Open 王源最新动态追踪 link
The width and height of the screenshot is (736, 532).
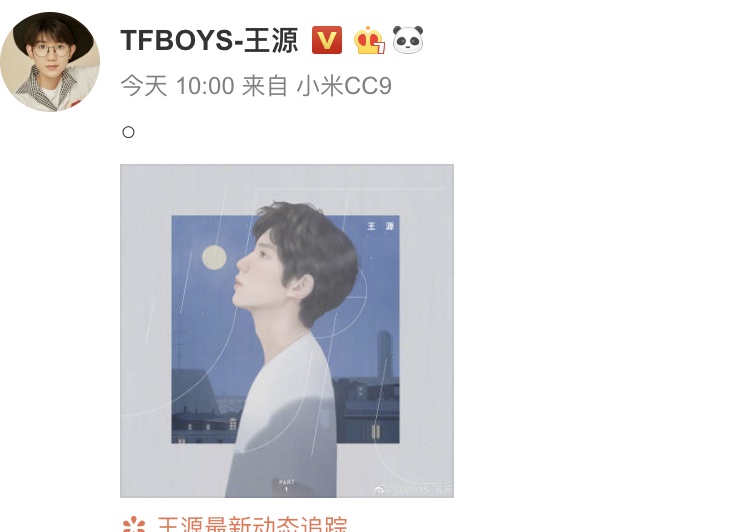click(251, 524)
